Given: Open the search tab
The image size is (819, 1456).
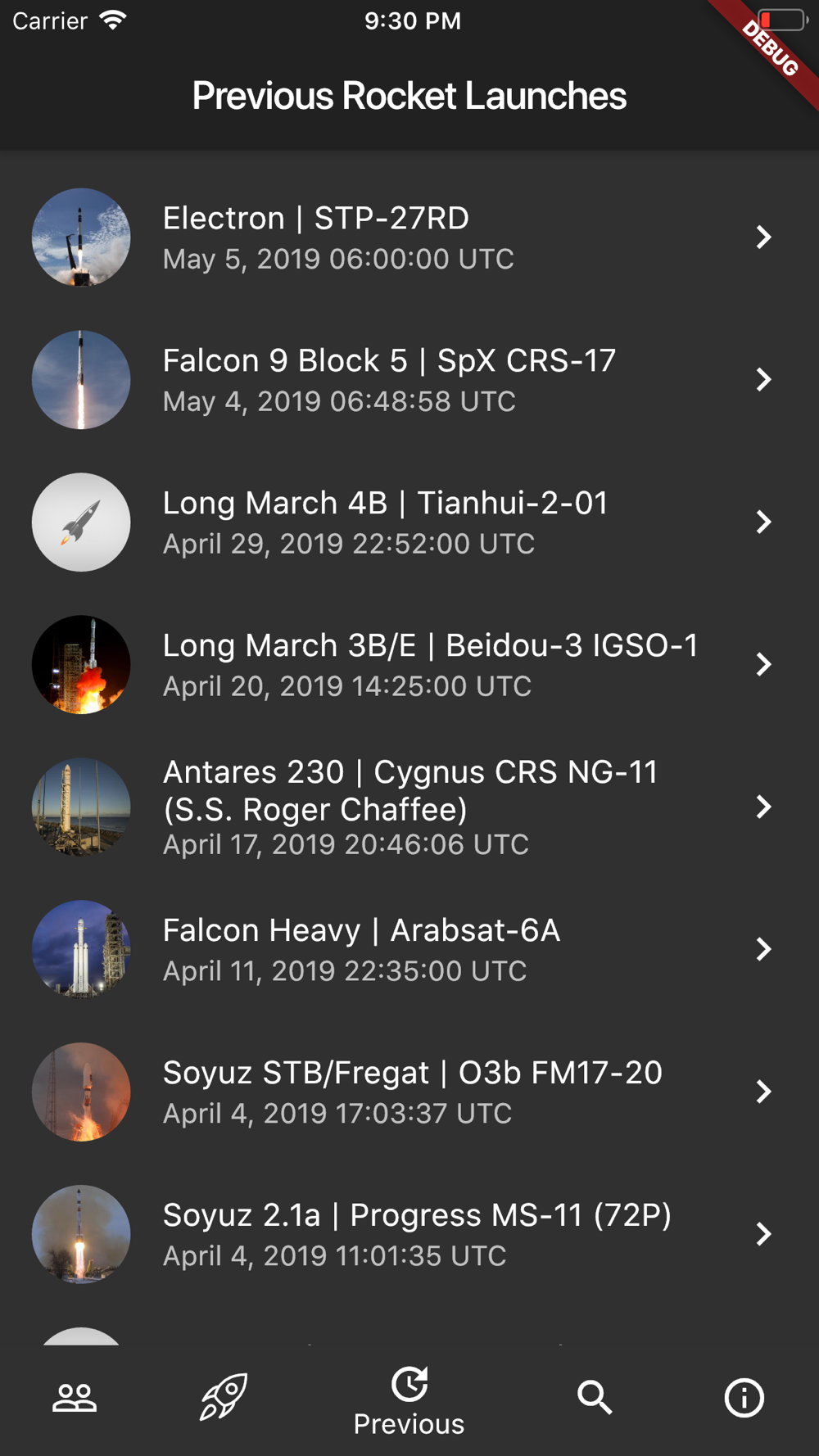Looking at the screenshot, I should (595, 1399).
